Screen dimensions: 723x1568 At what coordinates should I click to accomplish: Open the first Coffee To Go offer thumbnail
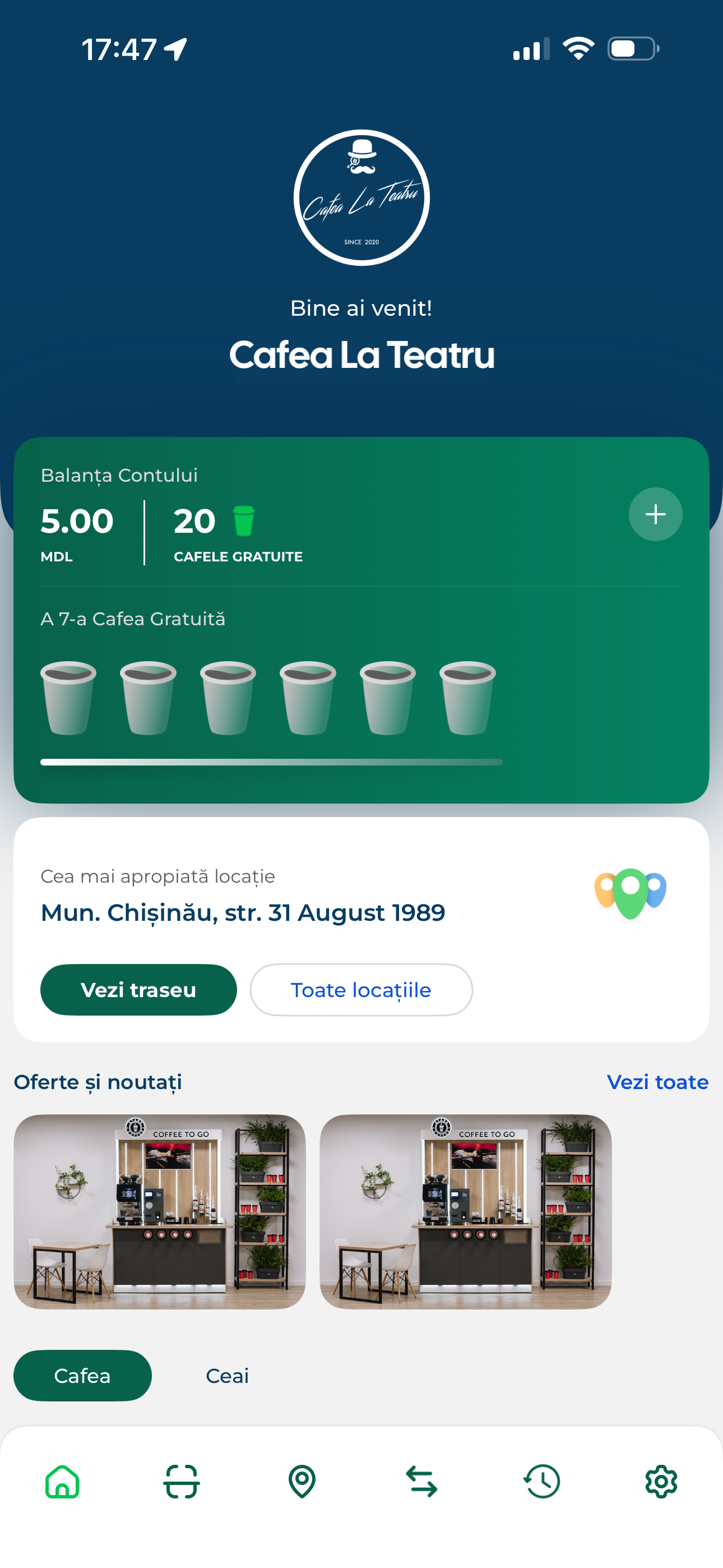click(x=160, y=1211)
